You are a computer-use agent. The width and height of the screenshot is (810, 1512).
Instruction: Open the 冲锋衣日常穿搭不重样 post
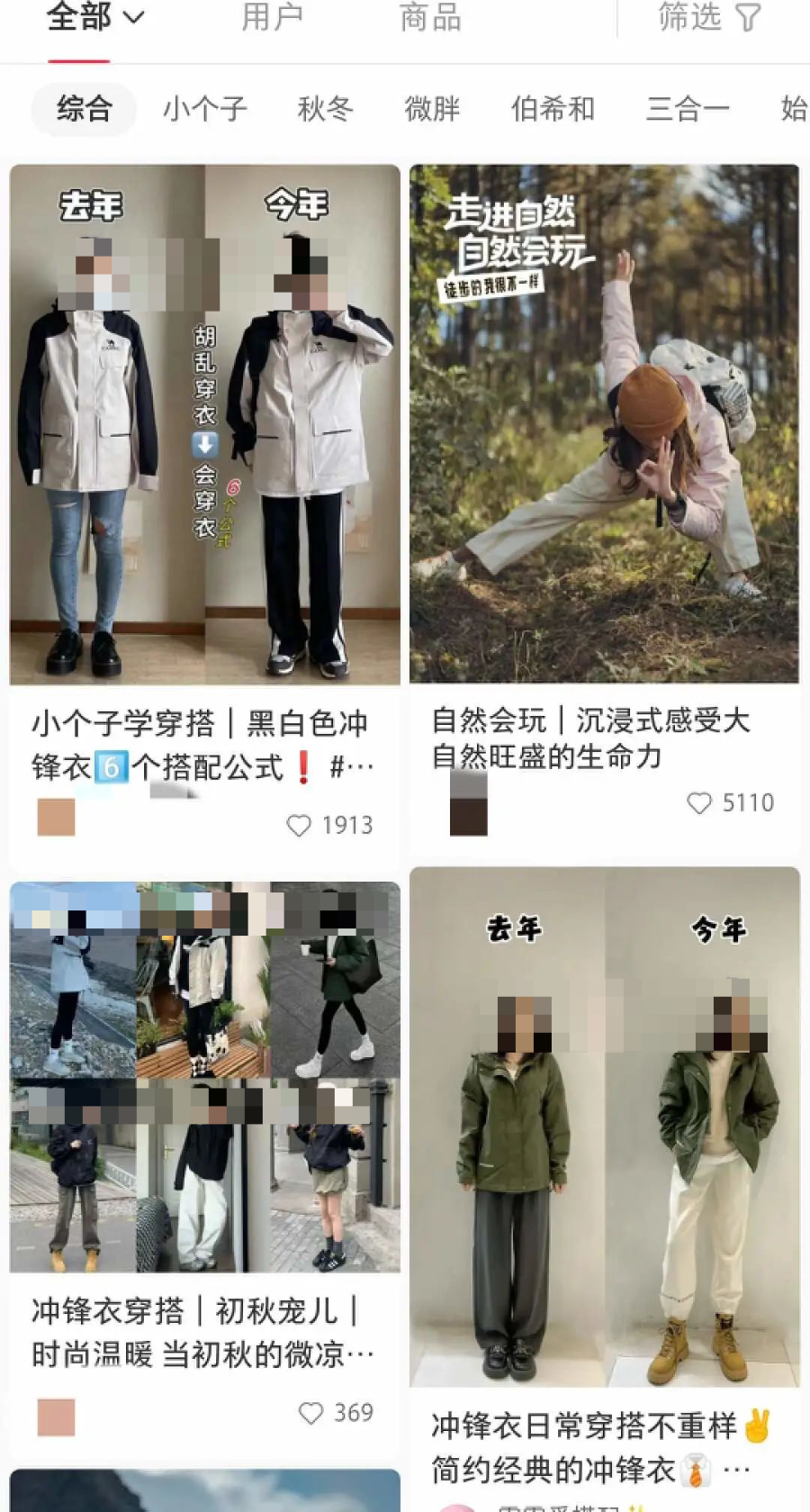click(604, 1126)
